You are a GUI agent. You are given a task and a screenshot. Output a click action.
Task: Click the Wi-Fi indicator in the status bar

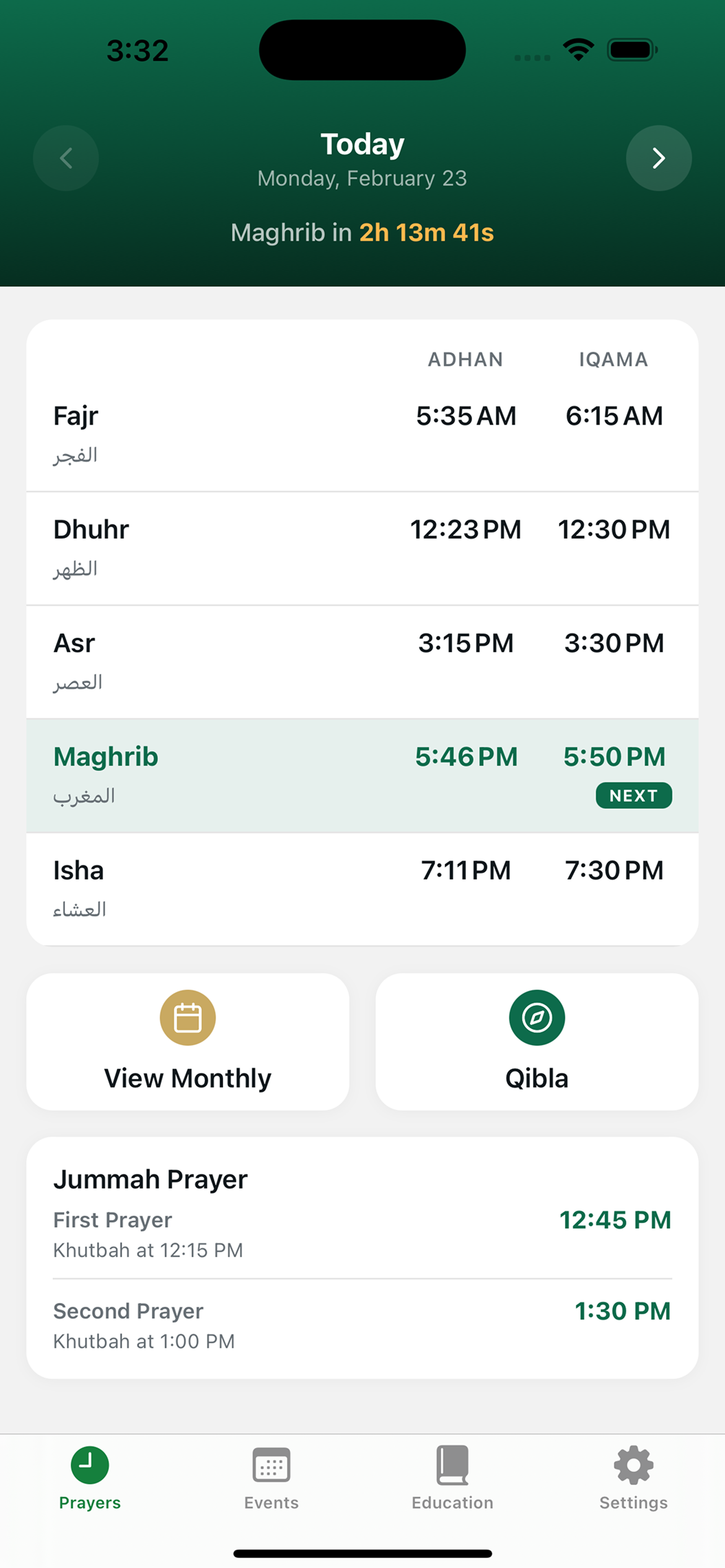coord(578,50)
